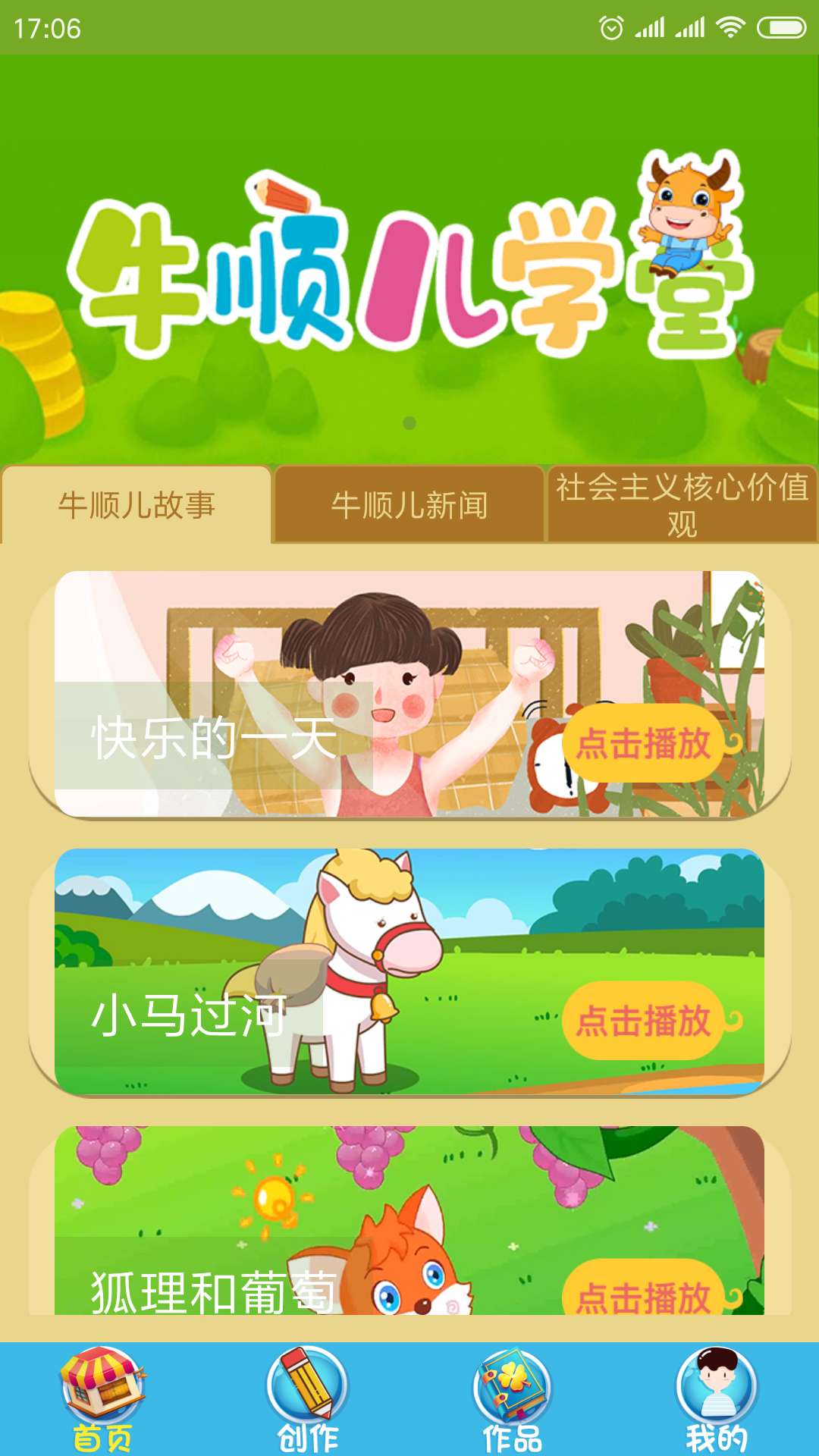Viewport: 819px width, 1456px height.
Task: Open the 小马过河 story card
Action: click(x=303, y=971)
